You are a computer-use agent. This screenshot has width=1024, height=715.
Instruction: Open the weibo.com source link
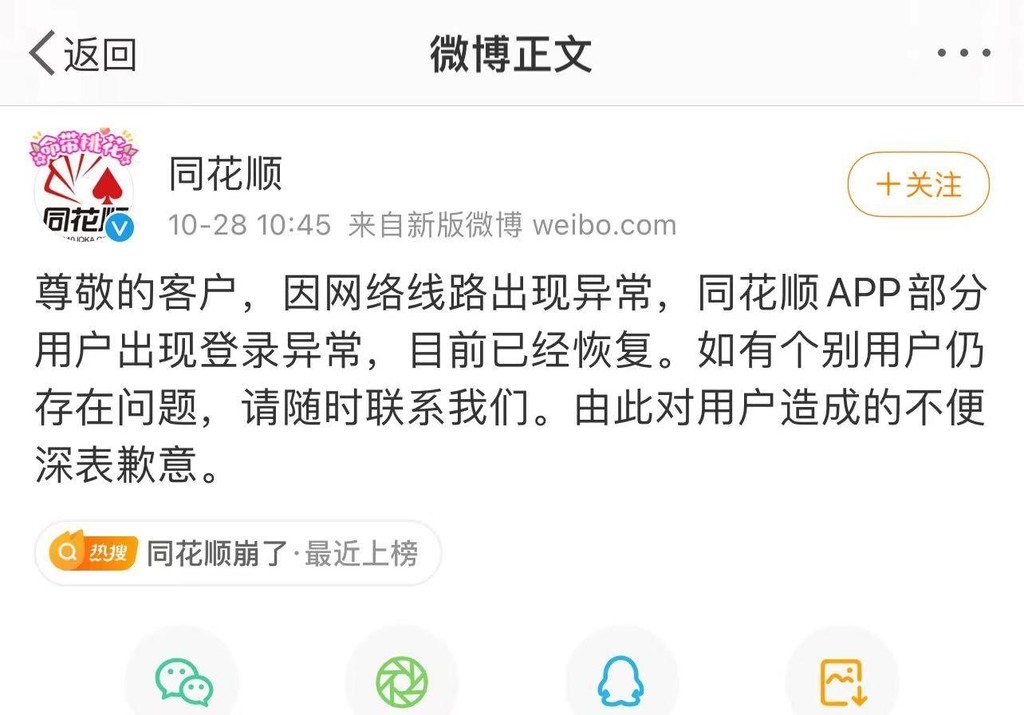pos(604,225)
